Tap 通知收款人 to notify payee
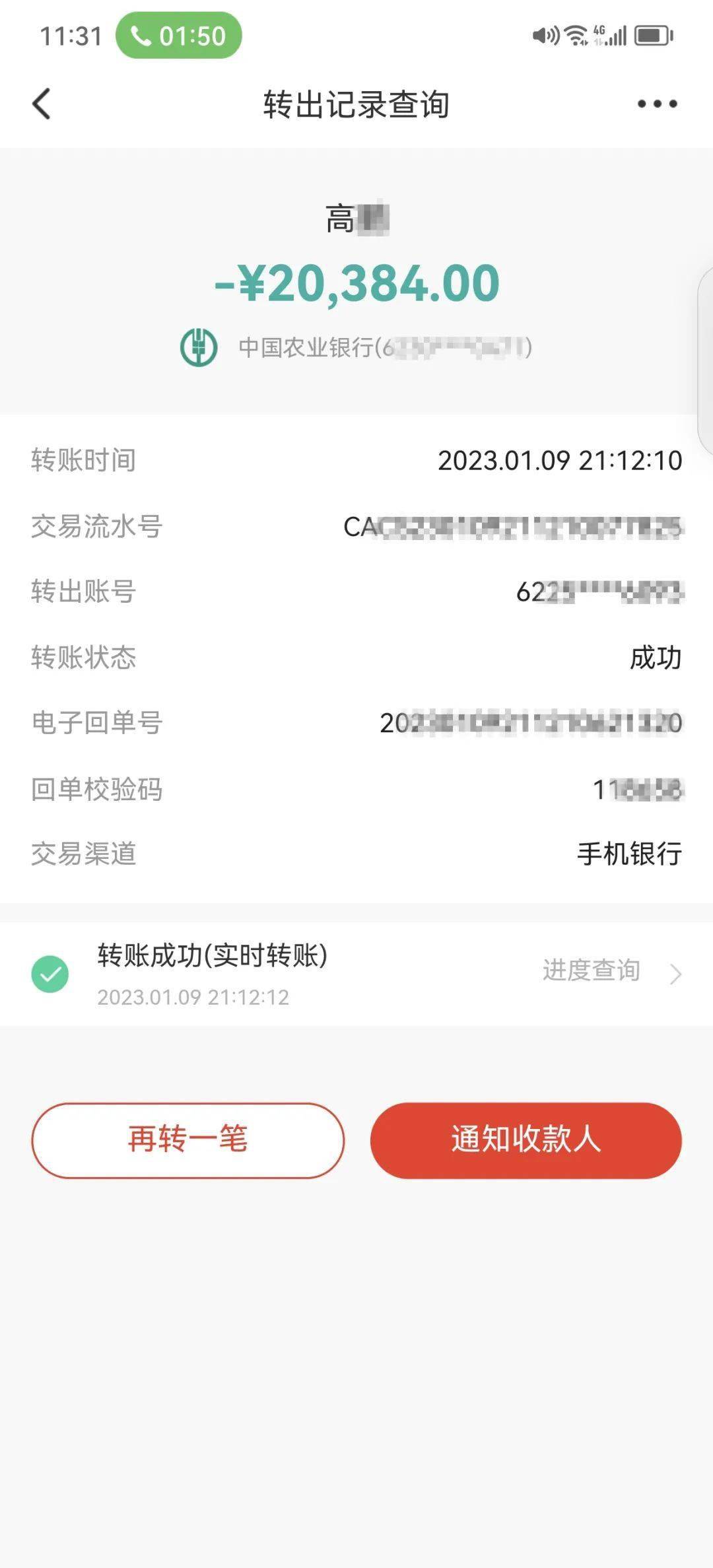This screenshot has width=713, height=1568. (x=526, y=1140)
